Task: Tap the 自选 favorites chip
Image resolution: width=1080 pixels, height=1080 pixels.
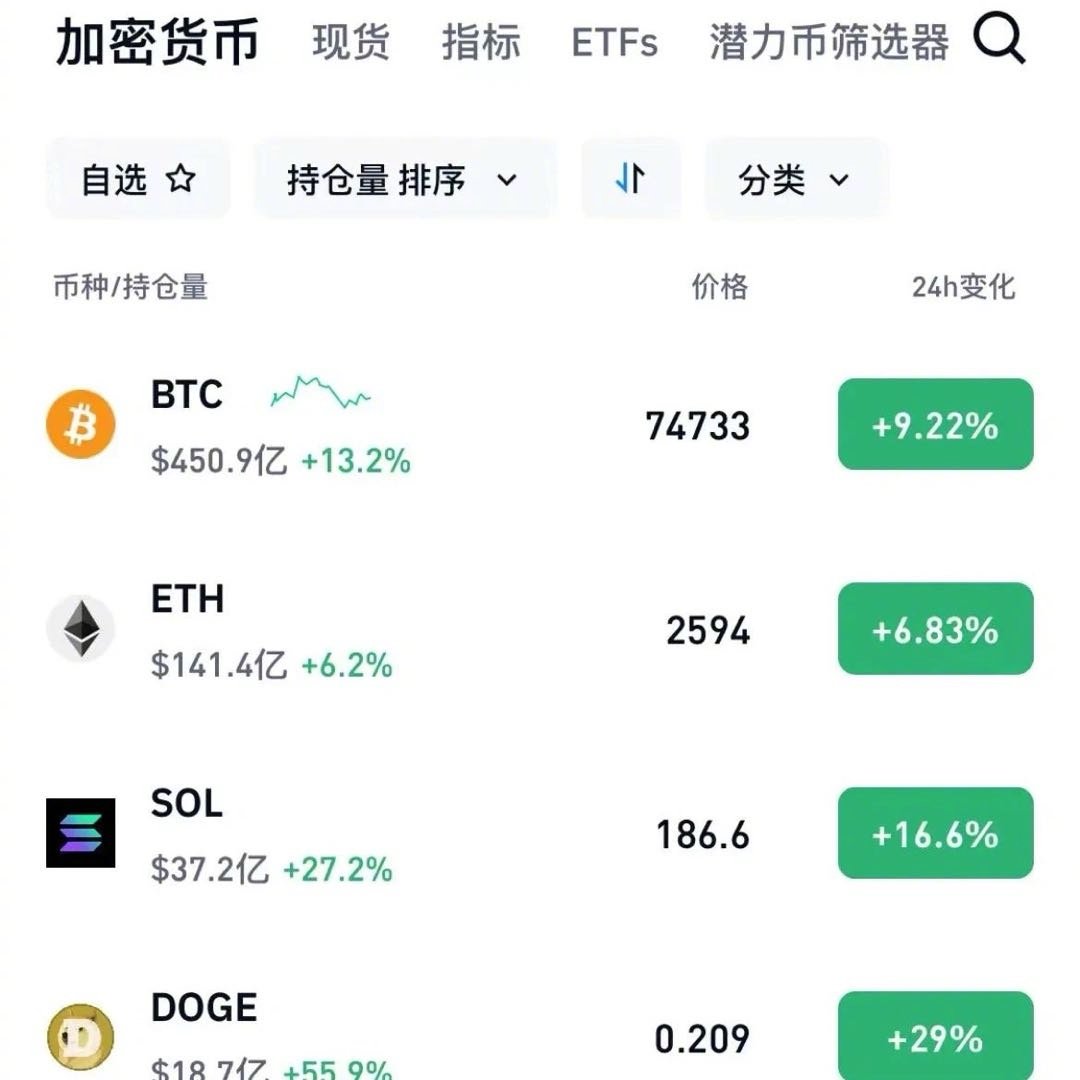Action: (x=138, y=180)
